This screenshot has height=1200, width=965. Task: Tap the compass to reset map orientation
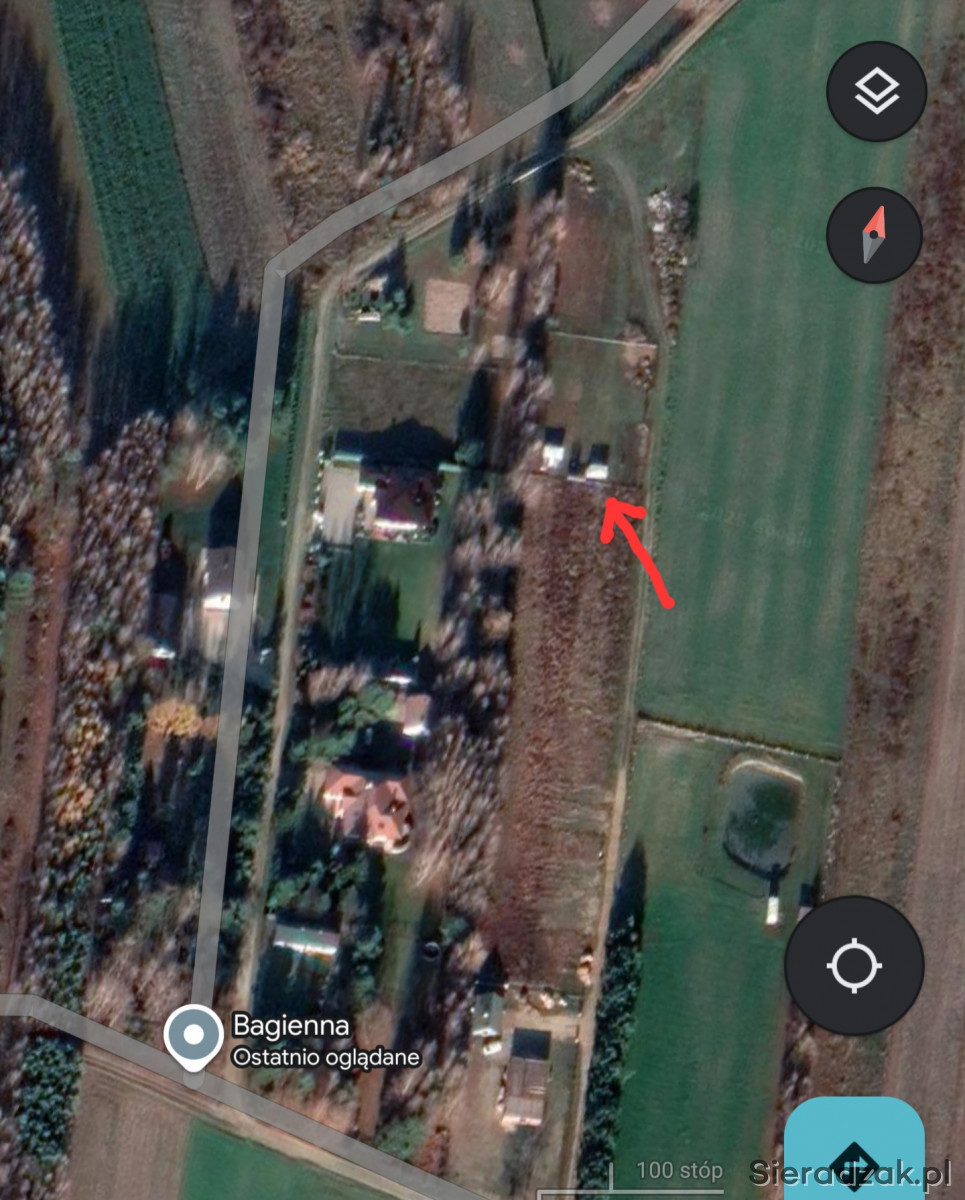point(875,235)
